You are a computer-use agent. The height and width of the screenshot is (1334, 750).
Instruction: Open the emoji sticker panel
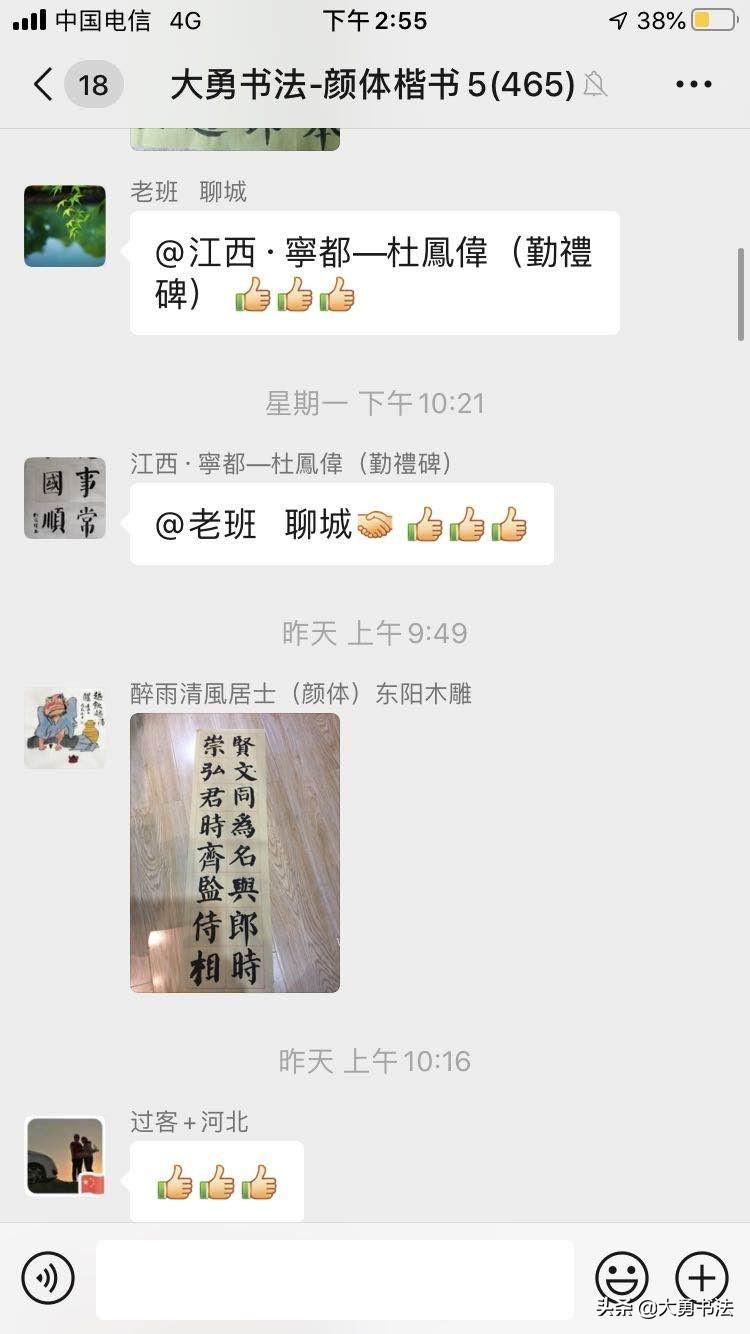pos(621,1277)
